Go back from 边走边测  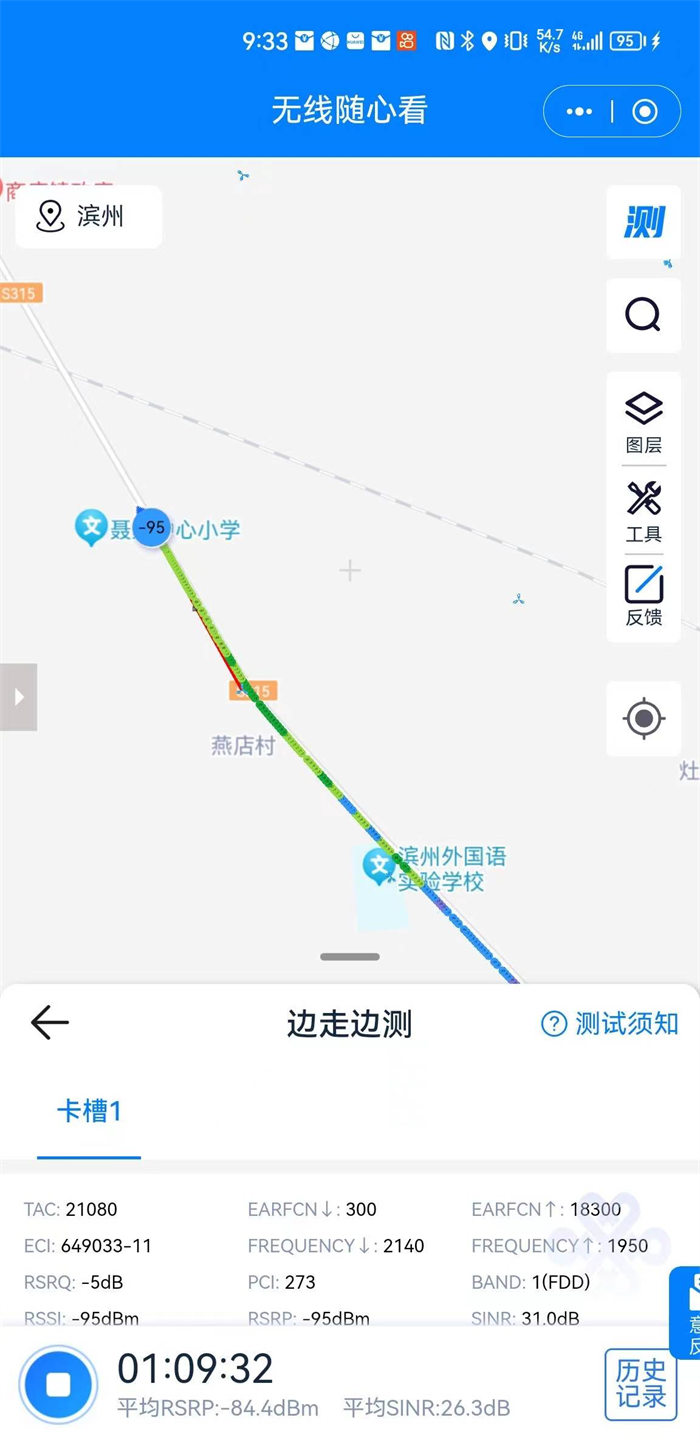(49, 1022)
